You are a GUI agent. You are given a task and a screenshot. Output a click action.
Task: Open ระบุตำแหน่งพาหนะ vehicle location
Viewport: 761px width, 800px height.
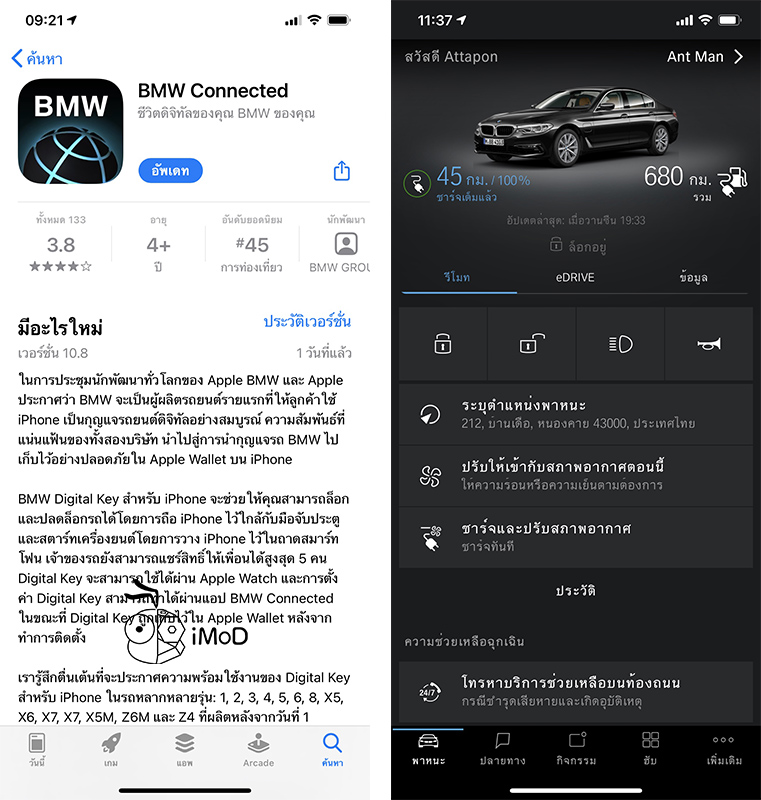[575, 413]
